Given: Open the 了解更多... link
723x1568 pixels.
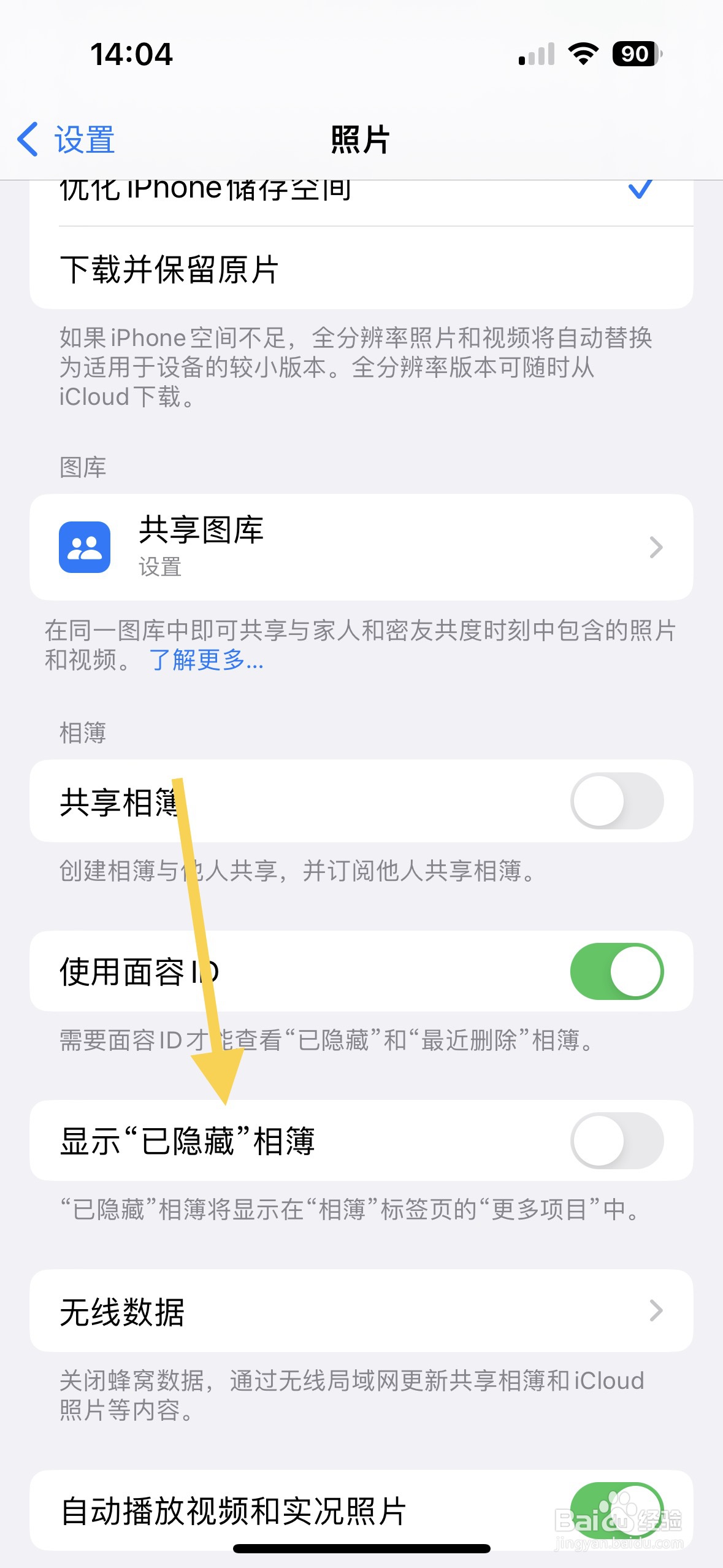Looking at the screenshot, I should [205, 661].
